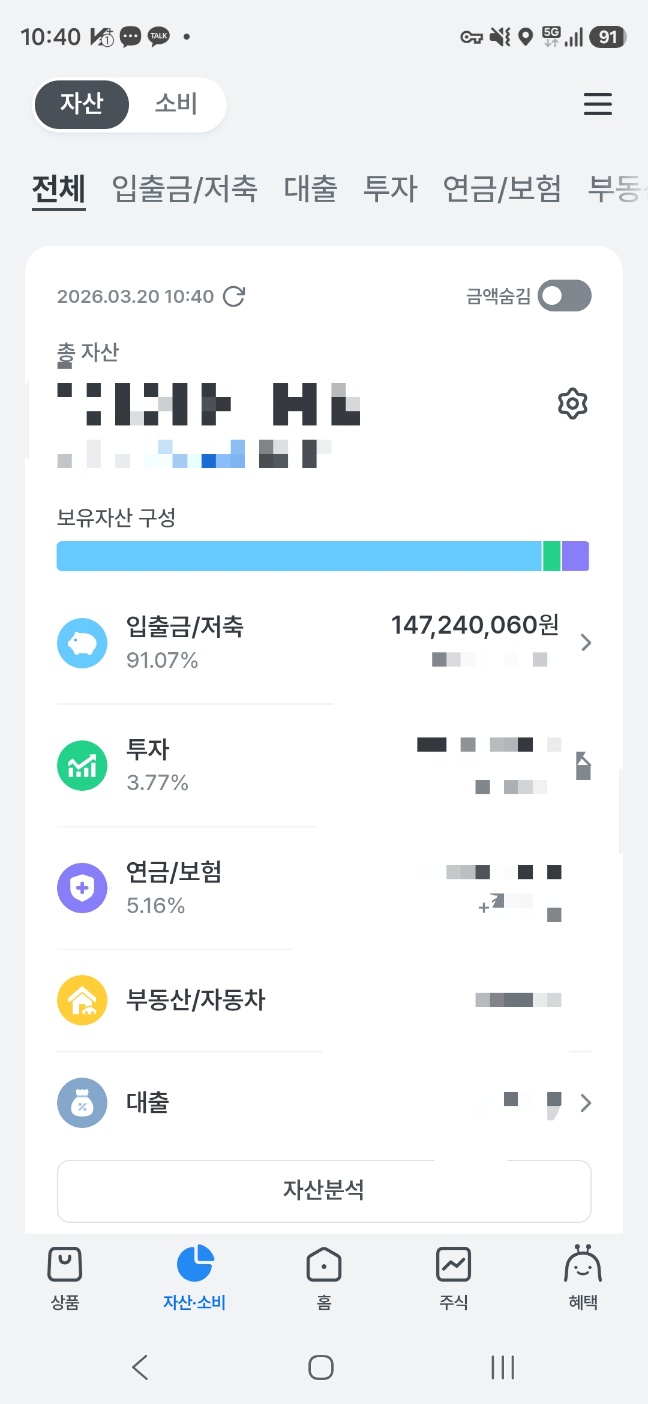This screenshot has width=648, height=1404.
Task: Switch to the 소비 segment
Action: [x=176, y=104]
